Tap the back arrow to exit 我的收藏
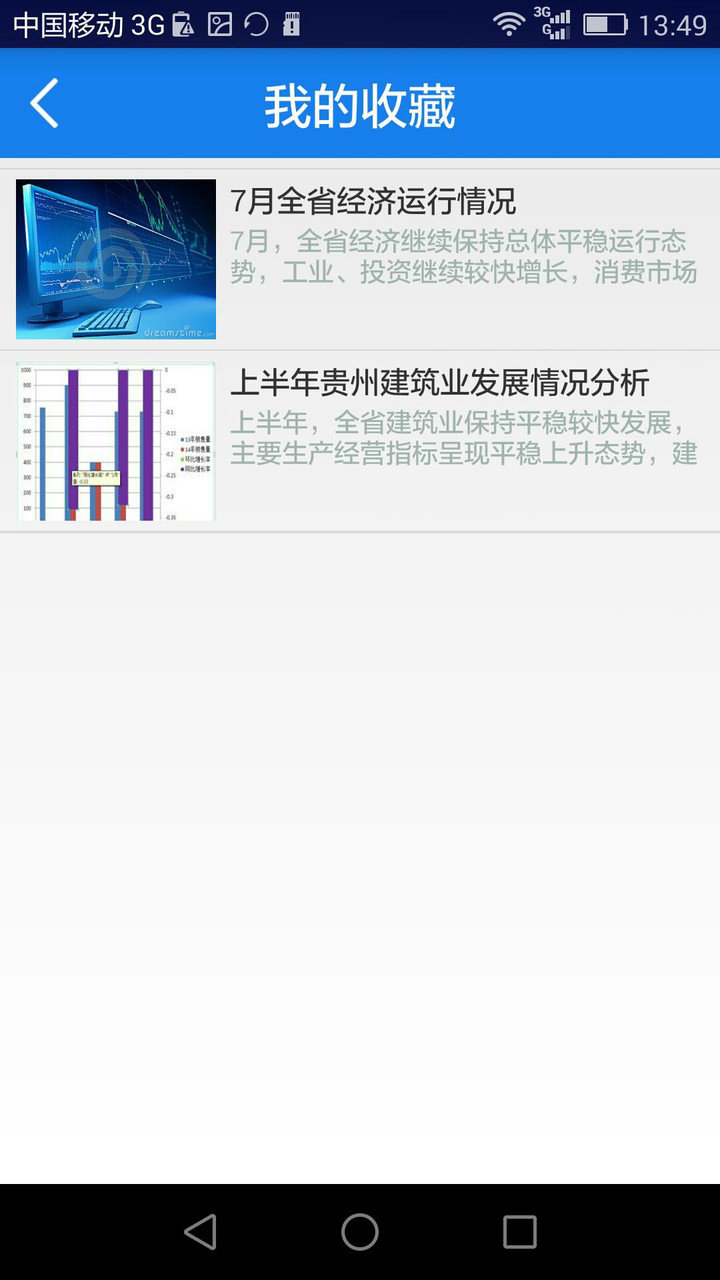Image resolution: width=720 pixels, height=1280 pixels. coord(42,103)
